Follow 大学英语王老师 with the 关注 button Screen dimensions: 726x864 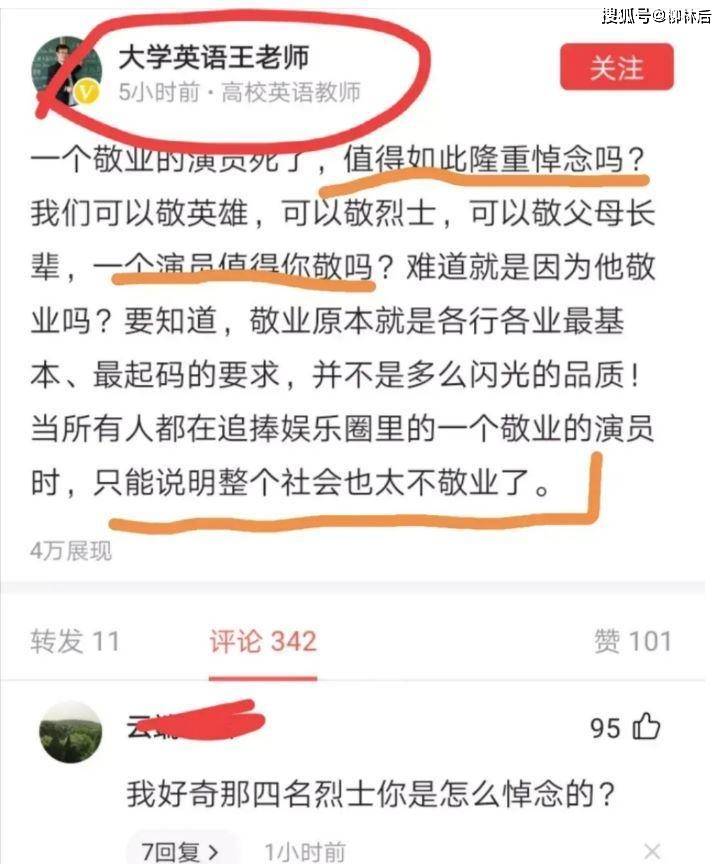[616, 67]
